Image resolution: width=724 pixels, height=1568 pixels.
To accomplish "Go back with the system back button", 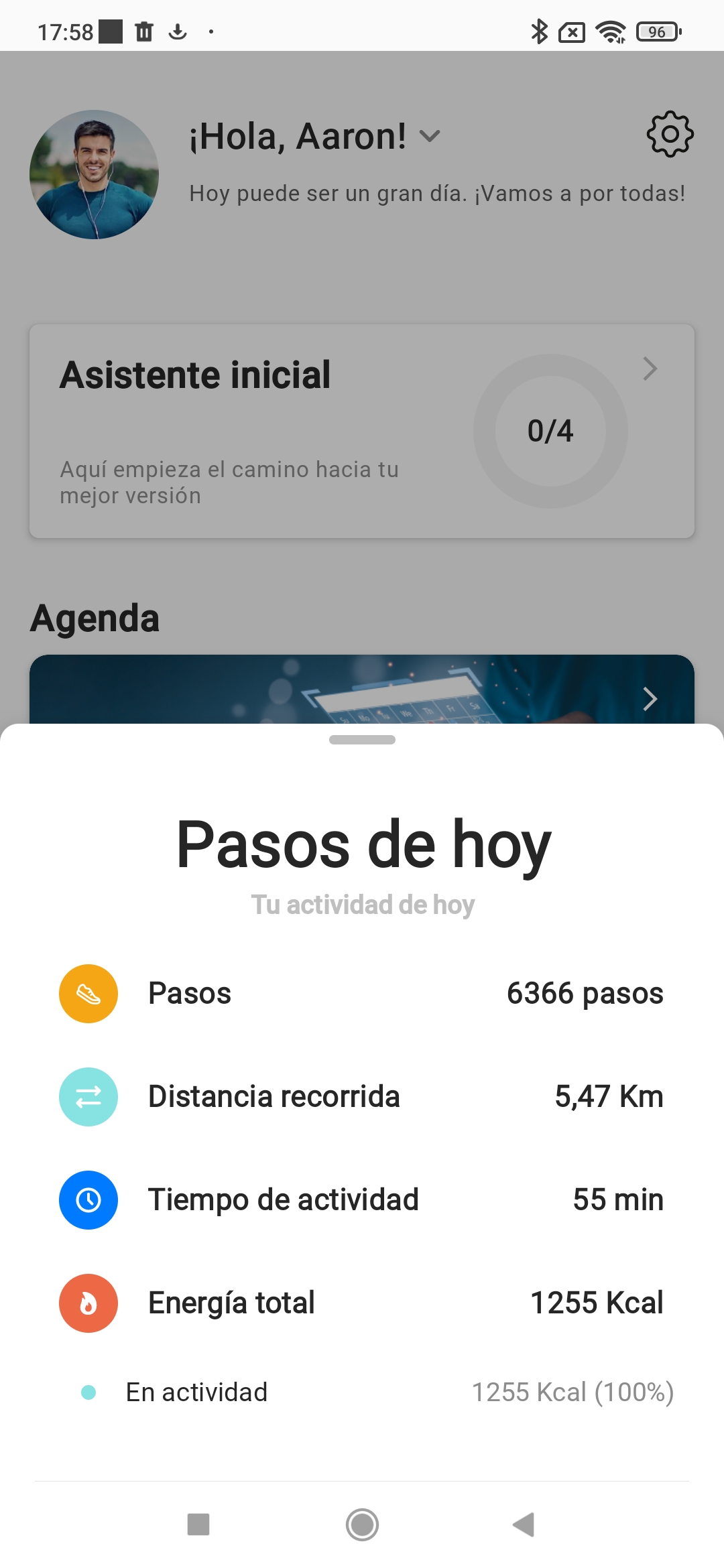I will pyautogui.click(x=524, y=1524).
